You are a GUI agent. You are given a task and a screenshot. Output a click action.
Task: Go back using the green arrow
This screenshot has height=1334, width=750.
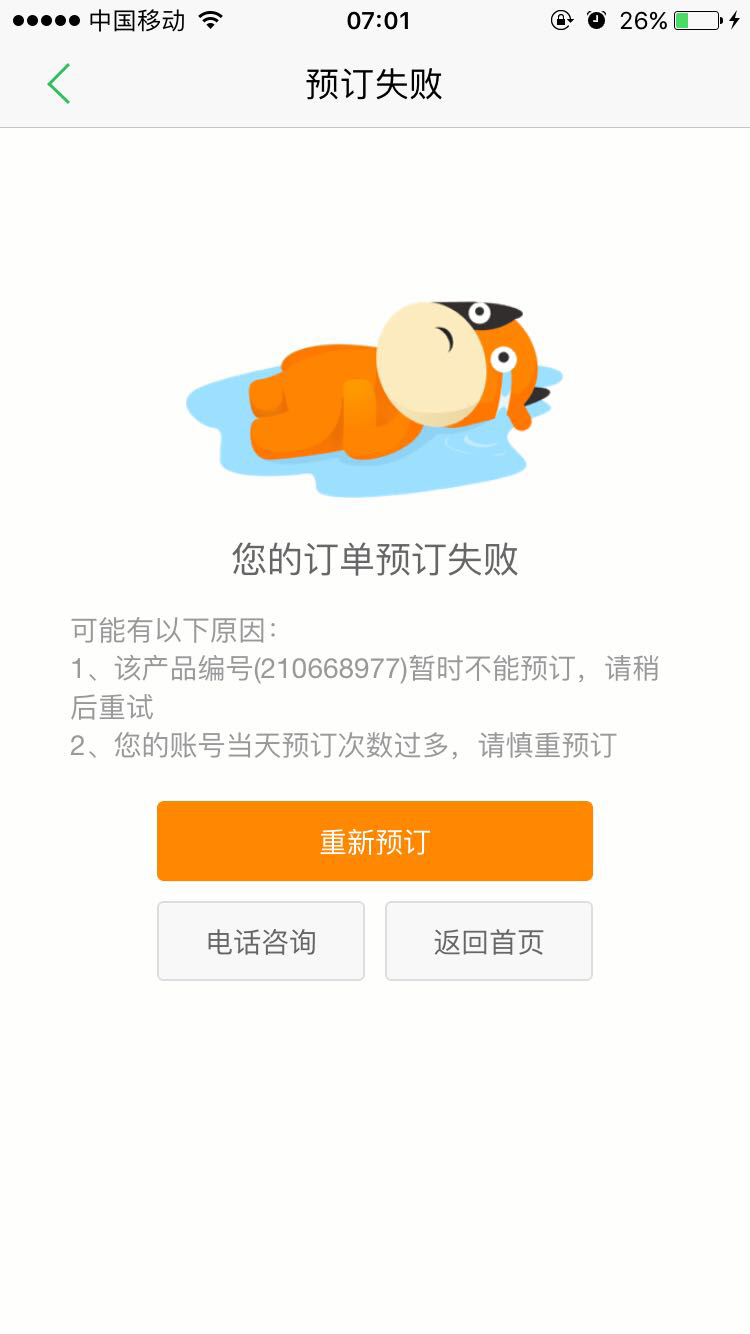click(59, 84)
